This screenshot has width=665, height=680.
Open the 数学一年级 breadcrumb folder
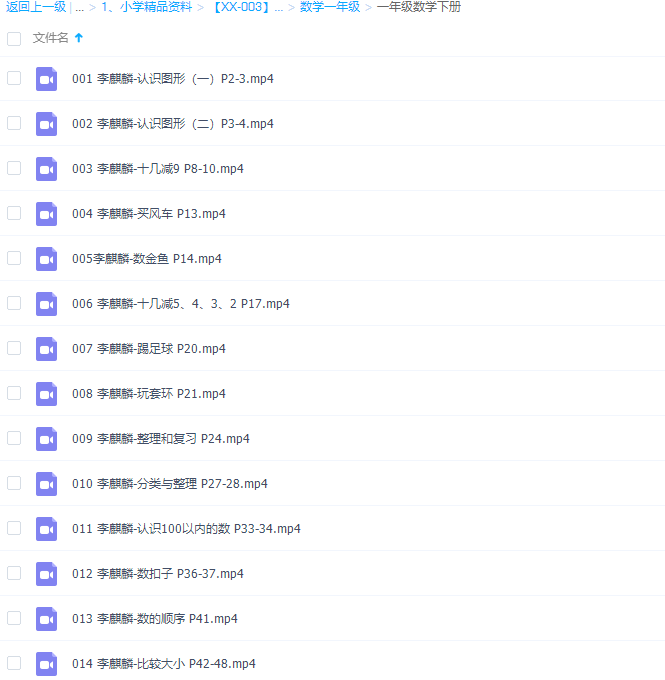(329, 7)
